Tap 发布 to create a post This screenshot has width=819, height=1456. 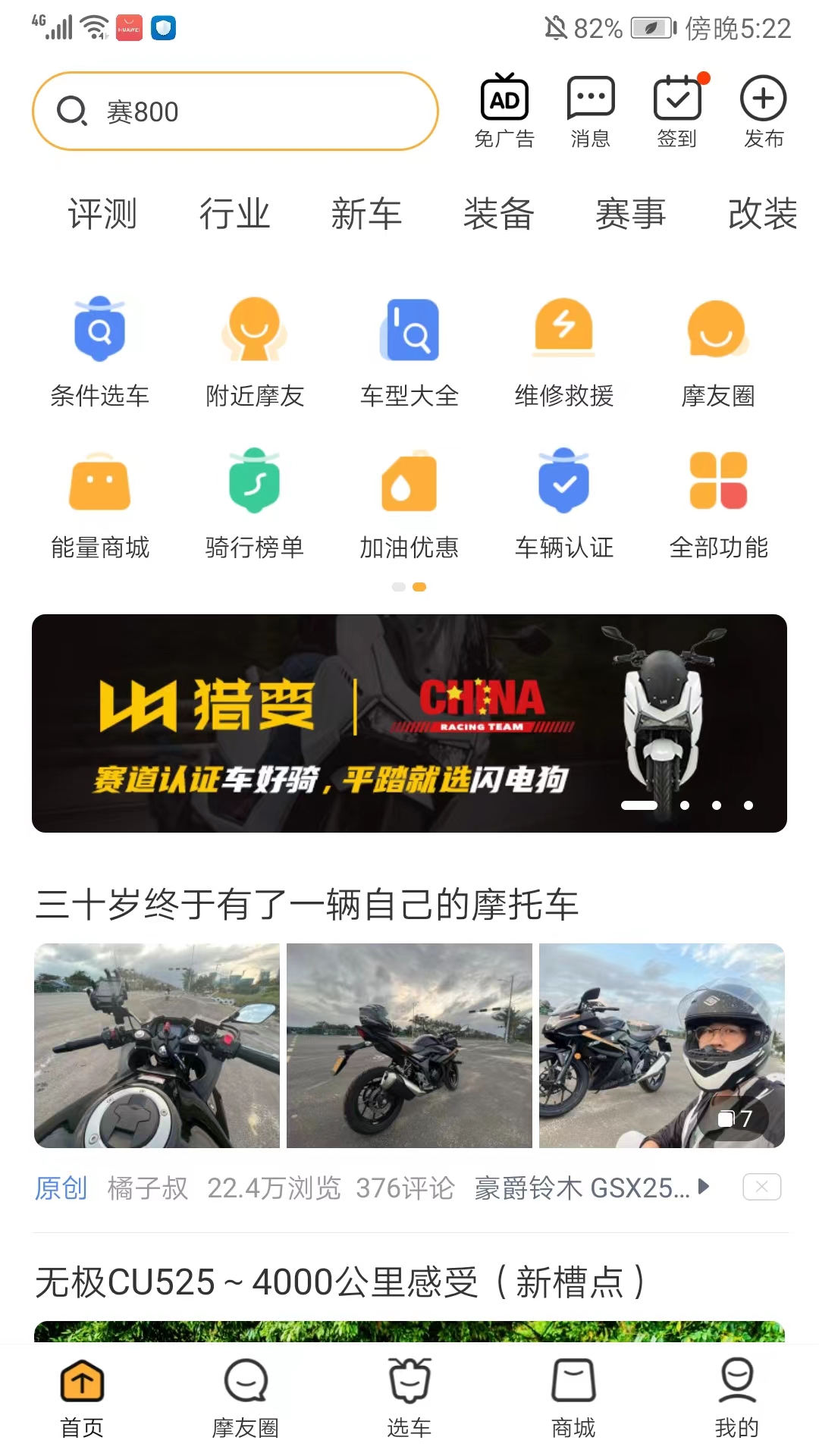pyautogui.click(x=763, y=111)
